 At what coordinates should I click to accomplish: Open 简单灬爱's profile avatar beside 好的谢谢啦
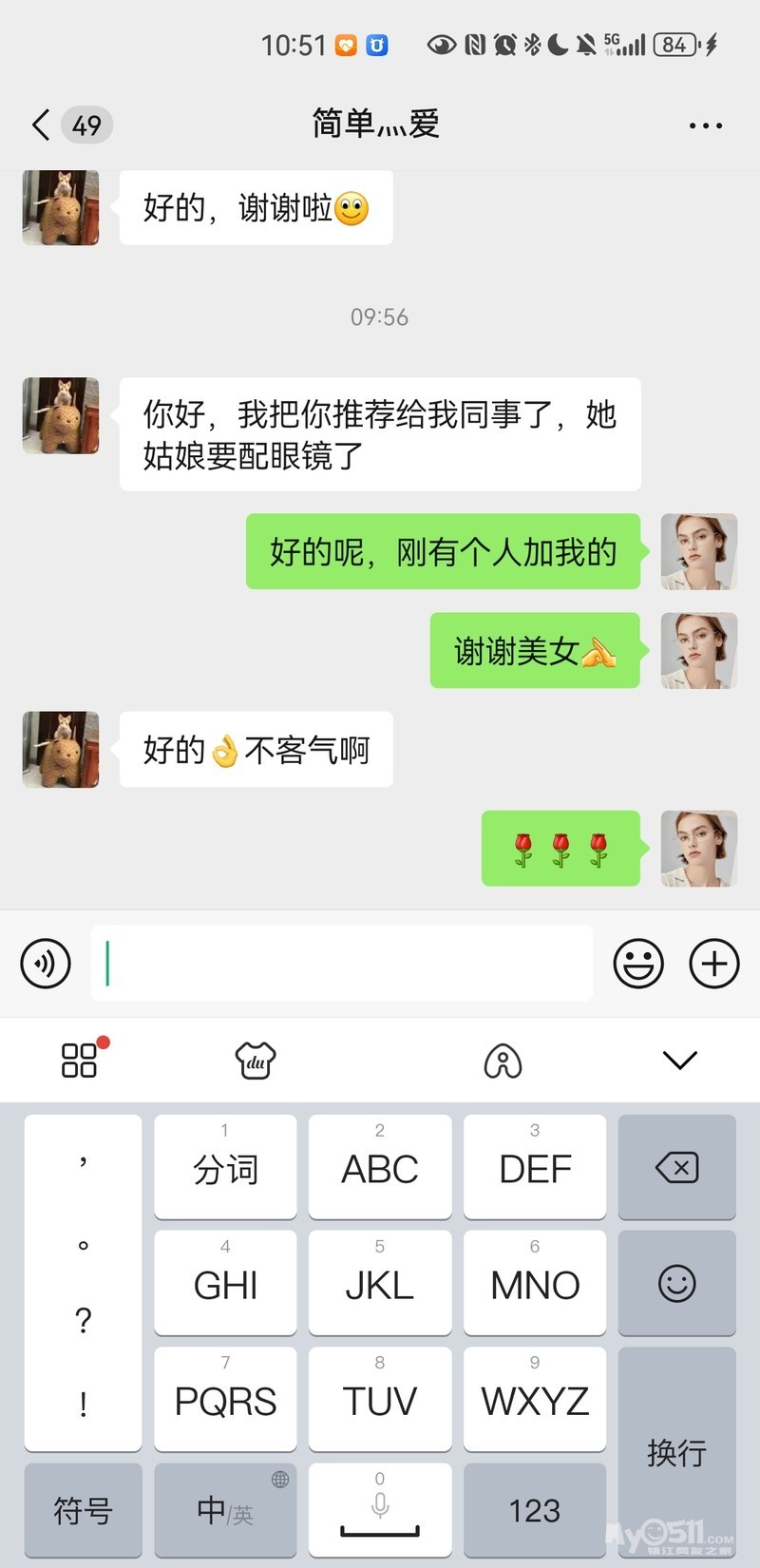point(61,207)
